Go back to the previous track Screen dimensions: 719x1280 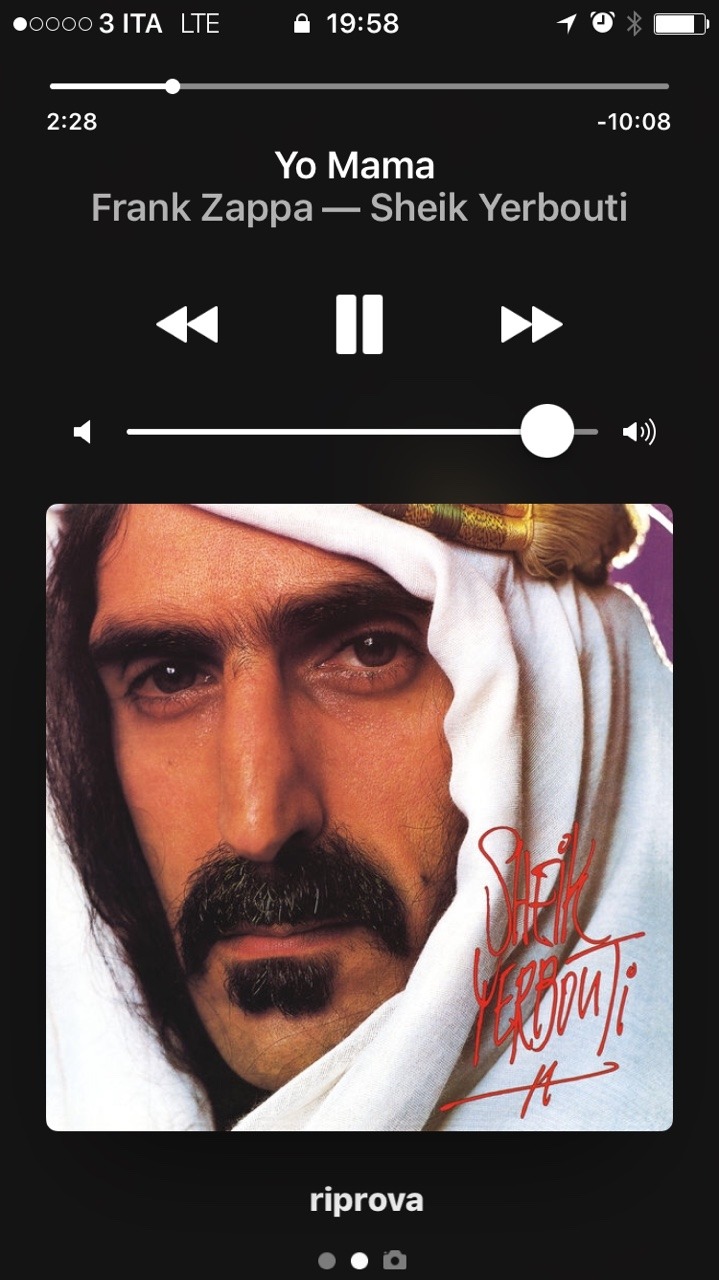[x=187, y=324]
